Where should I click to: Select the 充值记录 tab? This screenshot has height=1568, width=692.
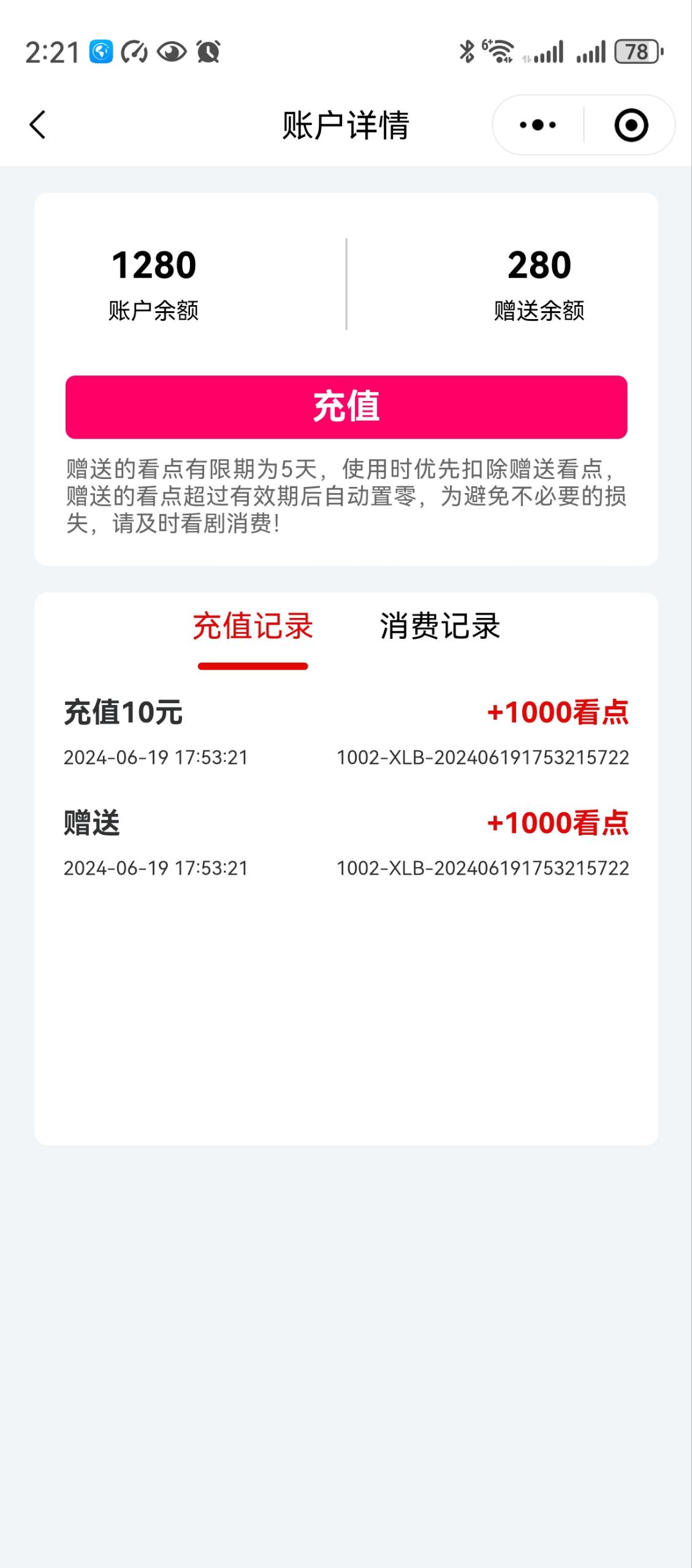coord(253,627)
